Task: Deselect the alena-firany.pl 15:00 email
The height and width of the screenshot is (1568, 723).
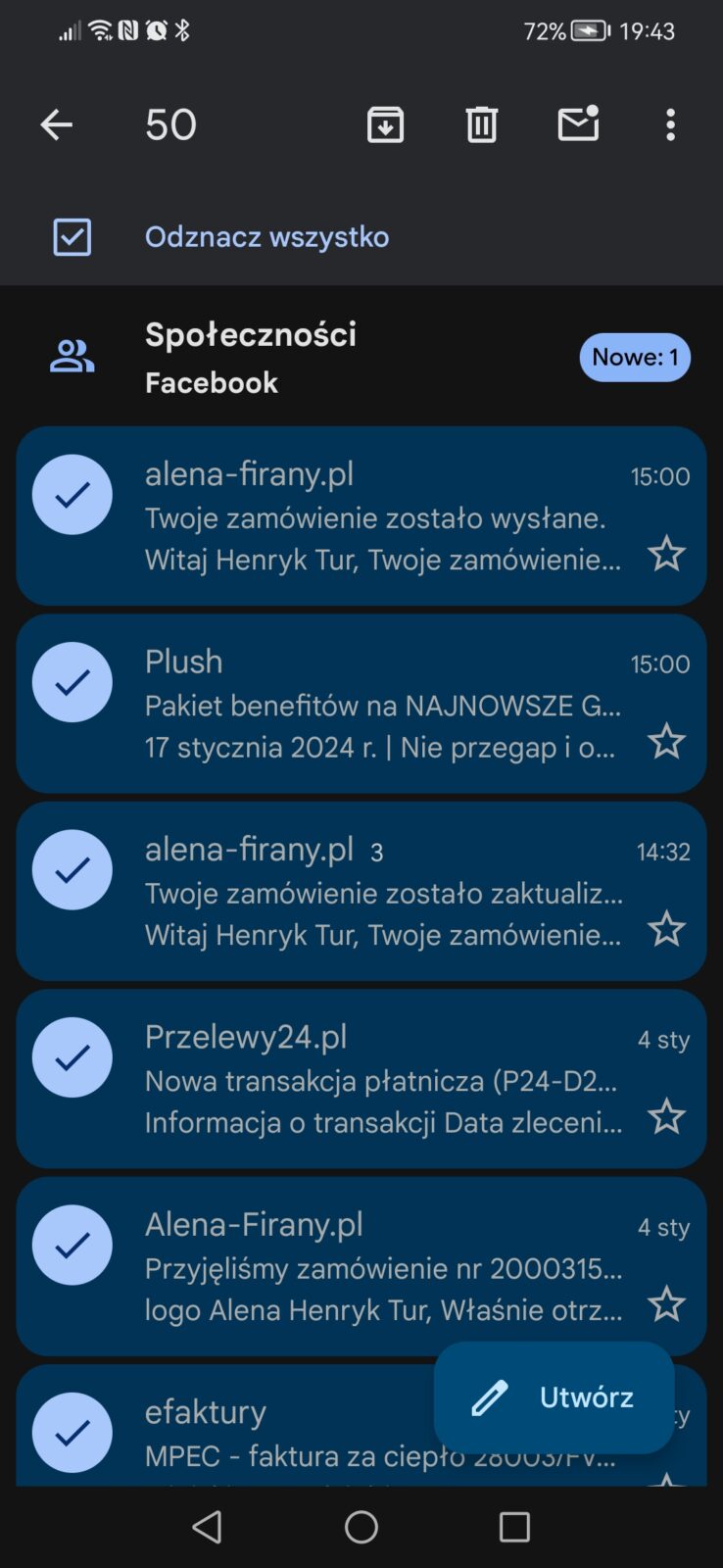Action: (72, 493)
